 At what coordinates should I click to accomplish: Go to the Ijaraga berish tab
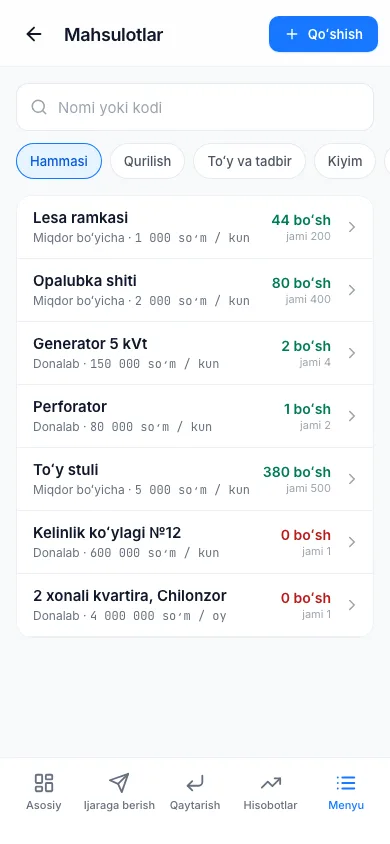[119, 792]
